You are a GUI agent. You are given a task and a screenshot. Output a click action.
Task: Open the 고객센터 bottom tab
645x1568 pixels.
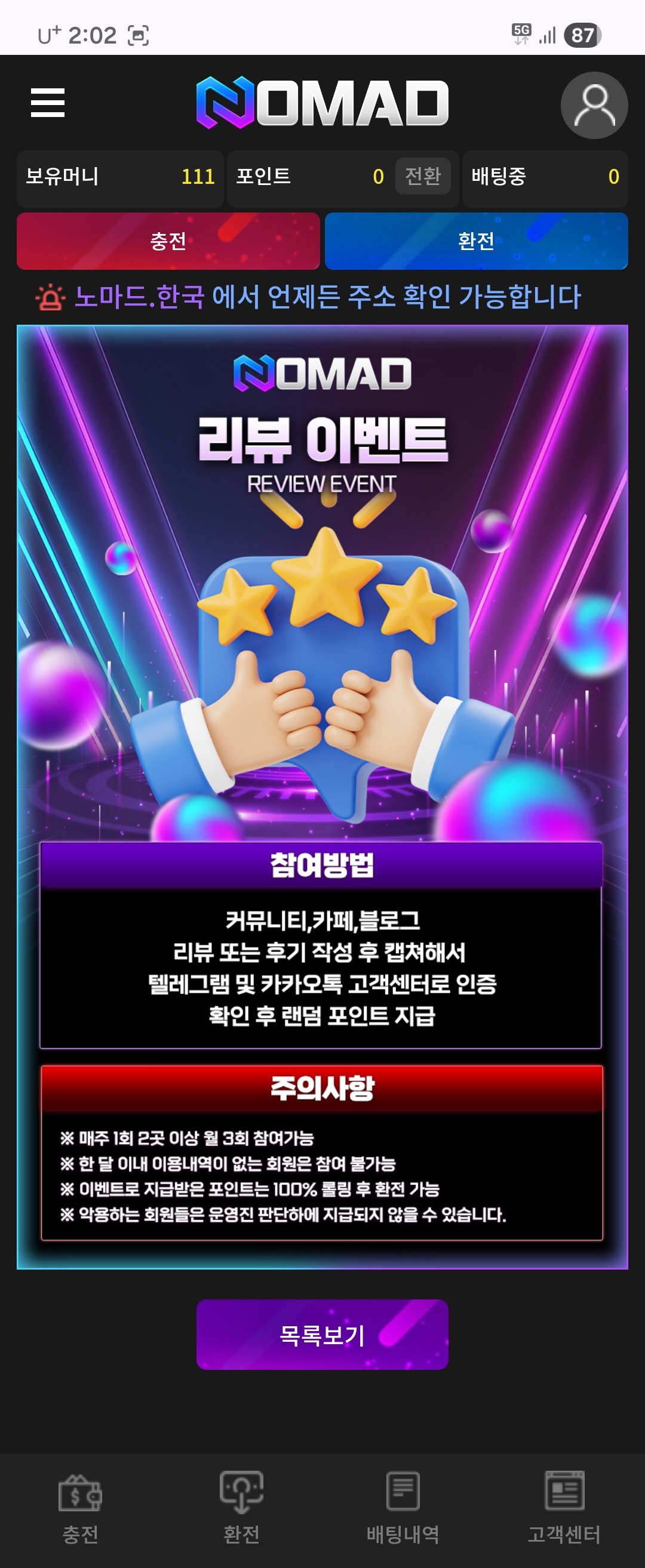pos(564,1508)
